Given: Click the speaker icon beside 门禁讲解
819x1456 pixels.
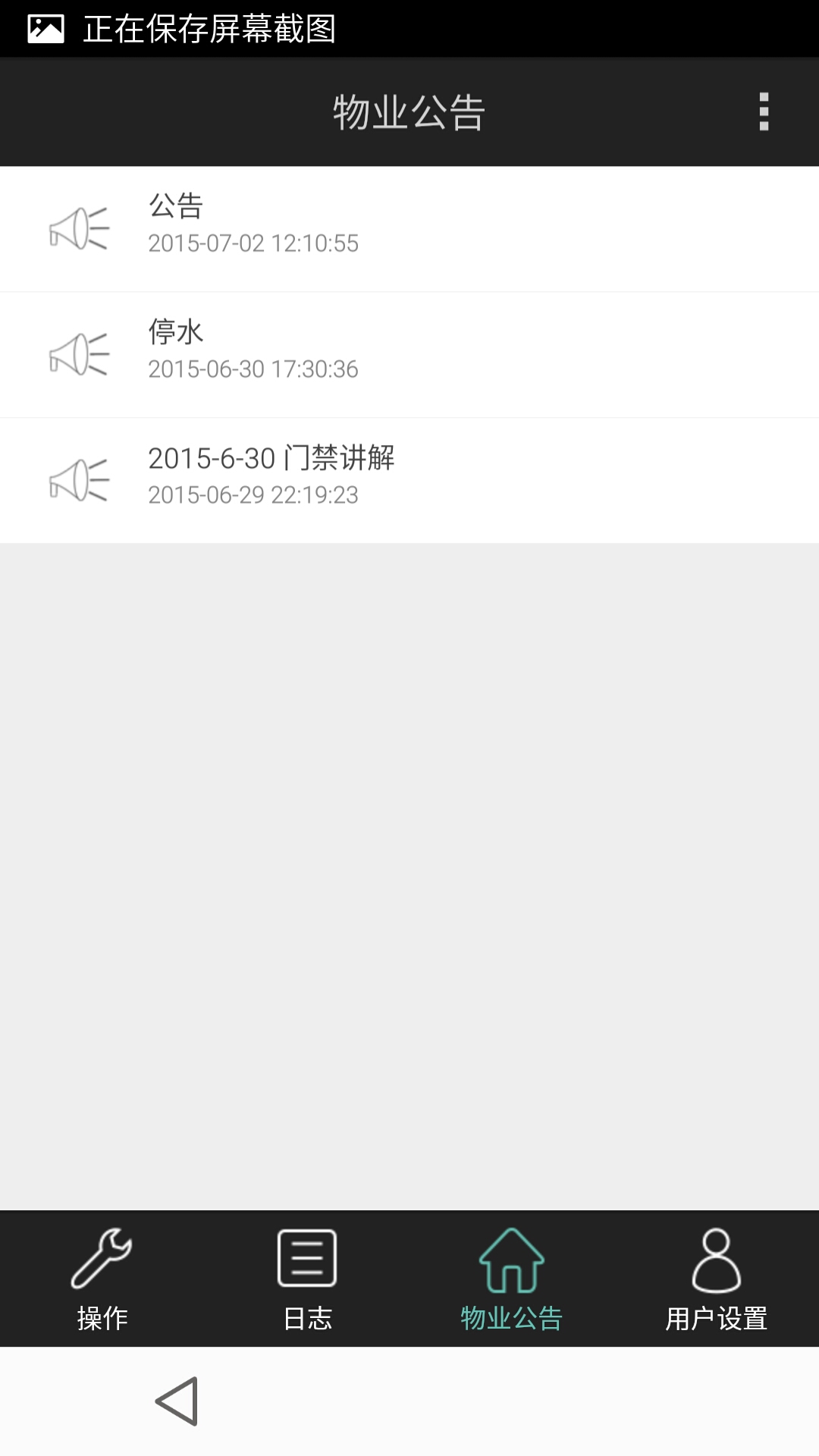Looking at the screenshot, I should pyautogui.click(x=80, y=478).
